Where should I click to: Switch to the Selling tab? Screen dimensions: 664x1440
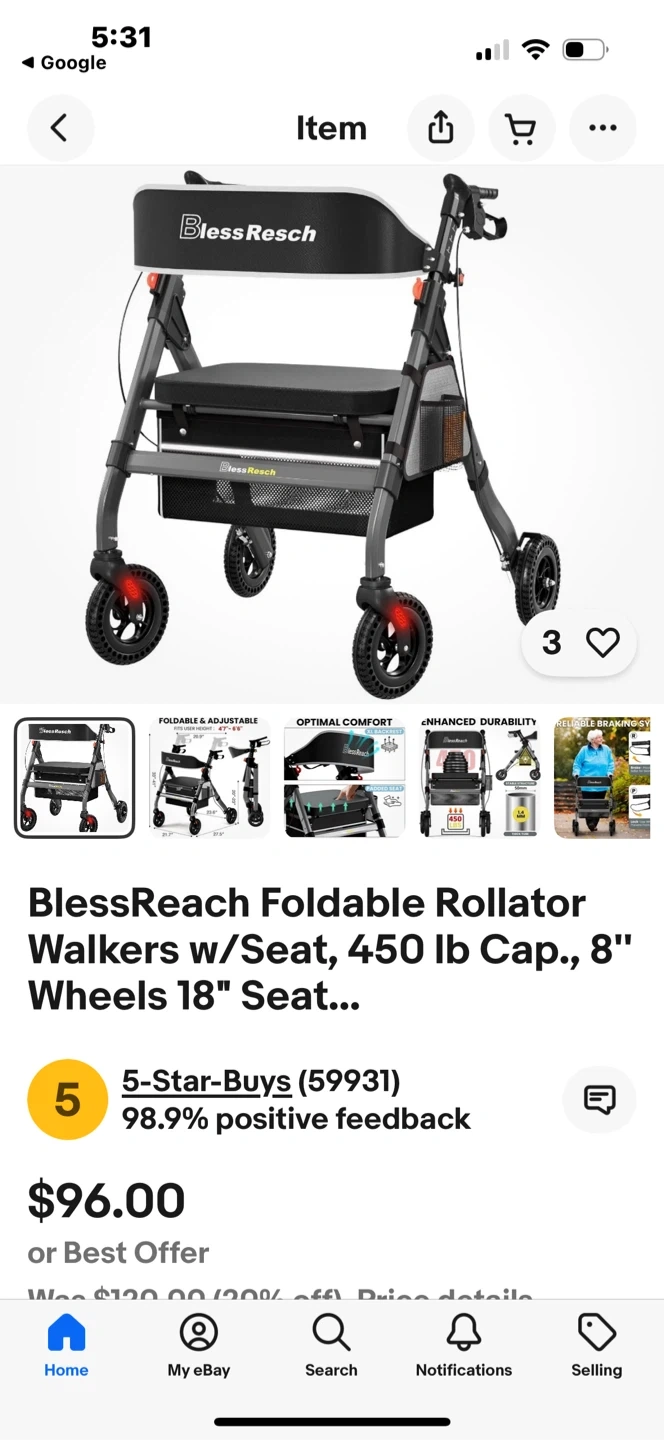pos(596,1346)
